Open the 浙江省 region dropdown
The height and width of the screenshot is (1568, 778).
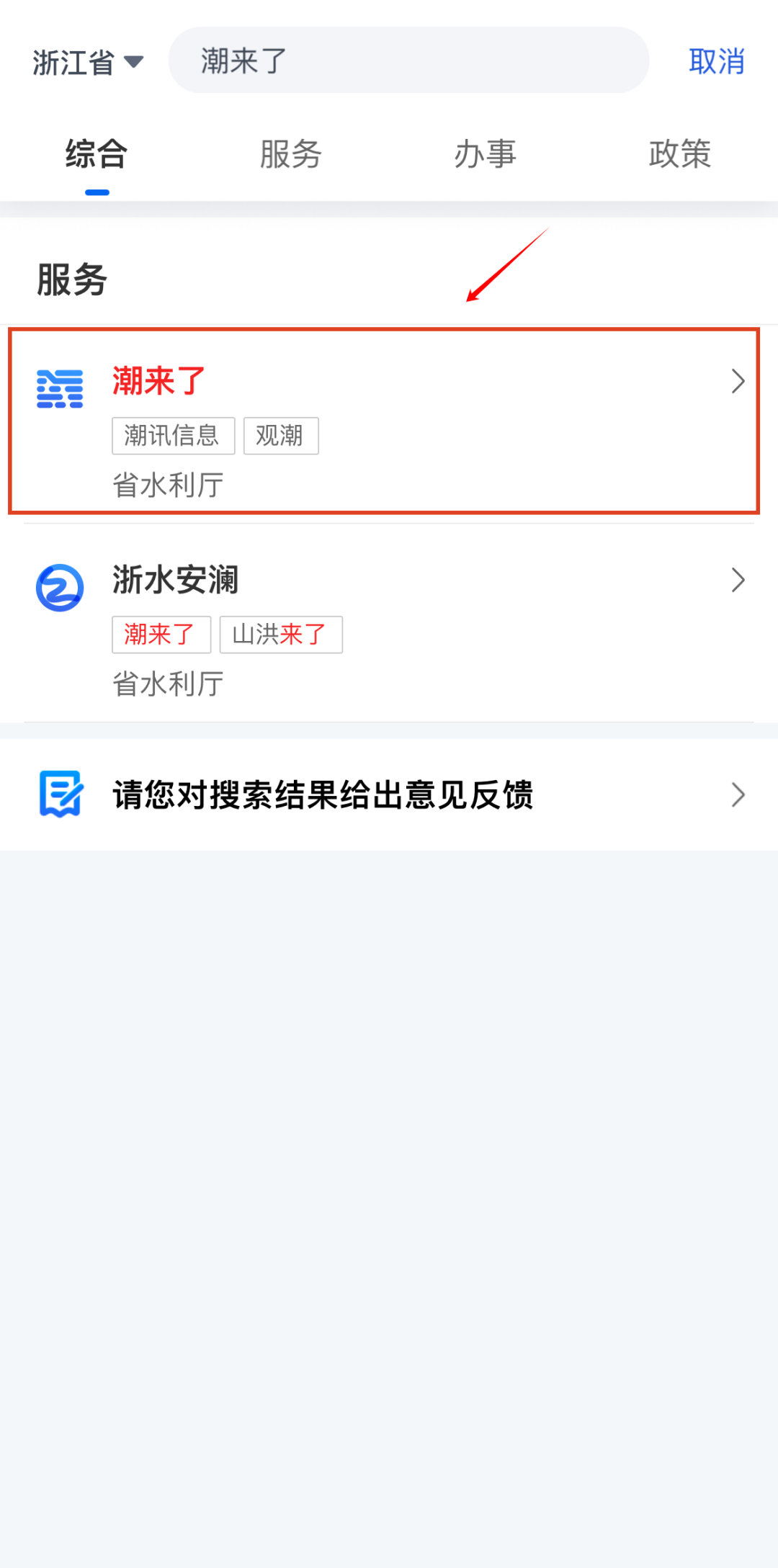tap(88, 62)
